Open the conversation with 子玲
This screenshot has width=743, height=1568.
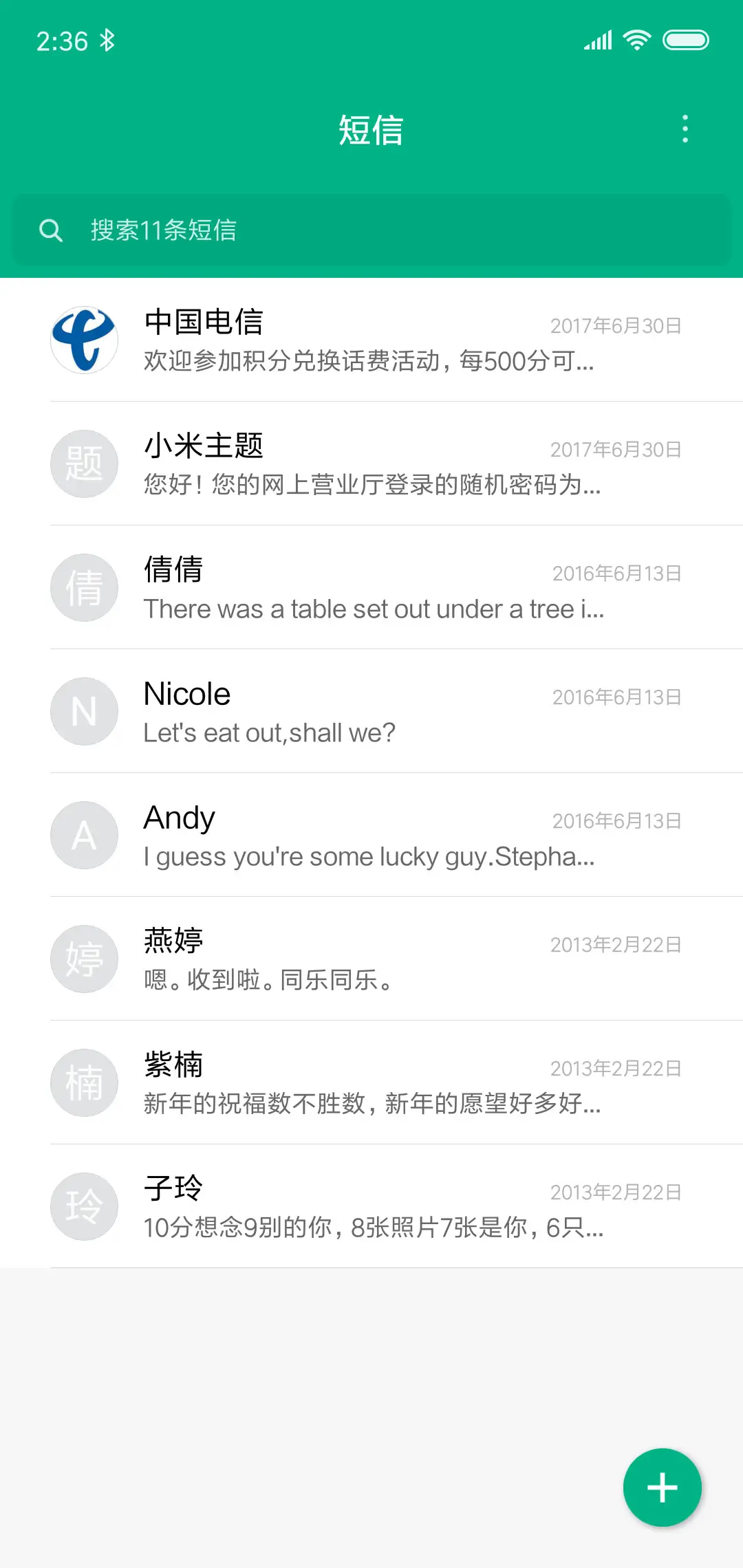tap(371, 1206)
